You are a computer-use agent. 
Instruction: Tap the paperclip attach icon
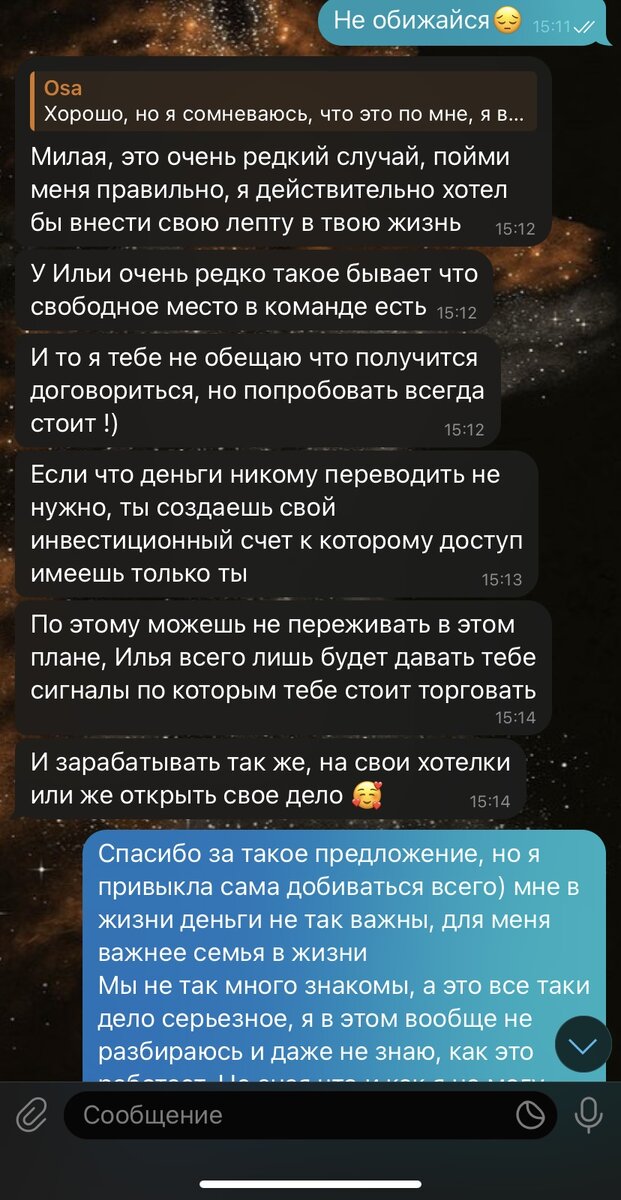pyautogui.click(x=33, y=1115)
